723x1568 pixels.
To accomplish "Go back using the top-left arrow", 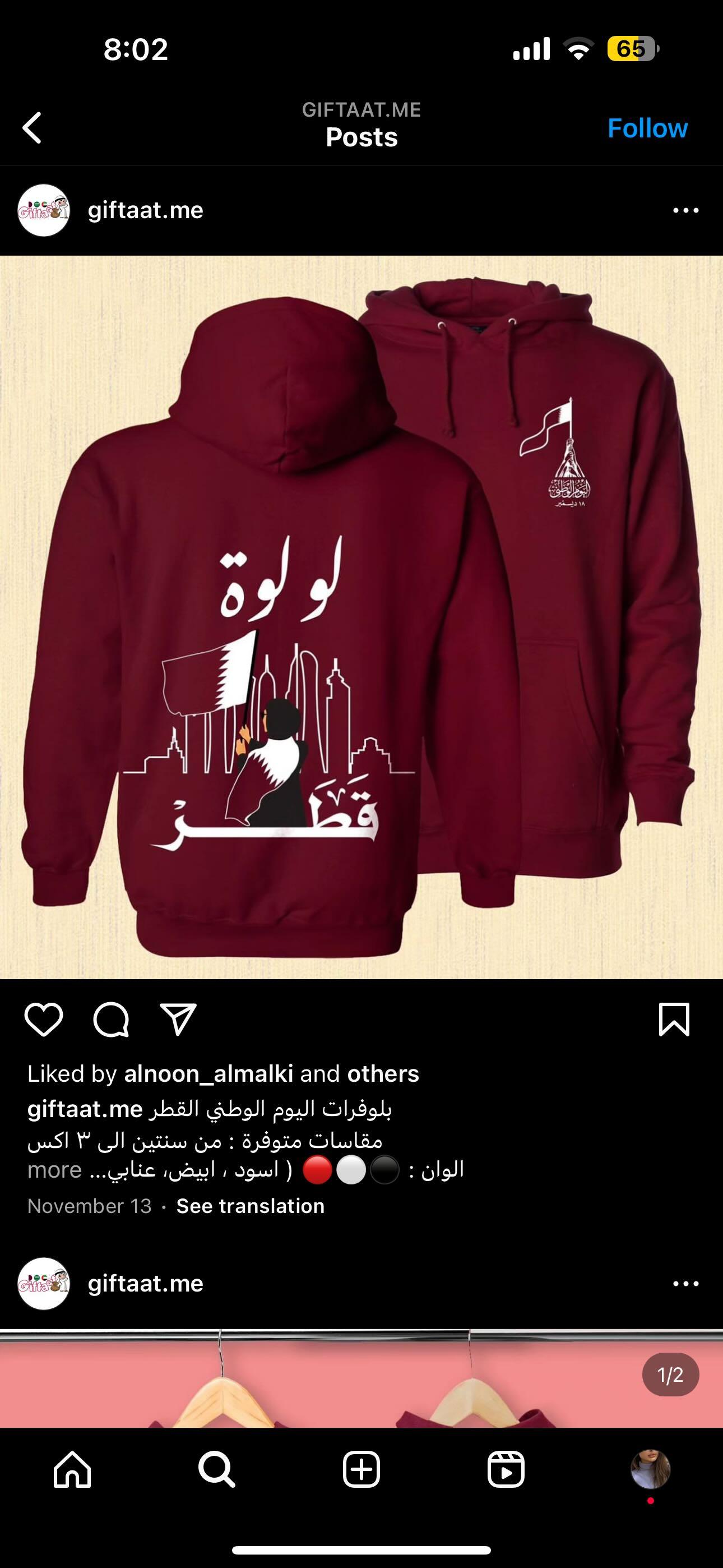I will click(x=31, y=128).
